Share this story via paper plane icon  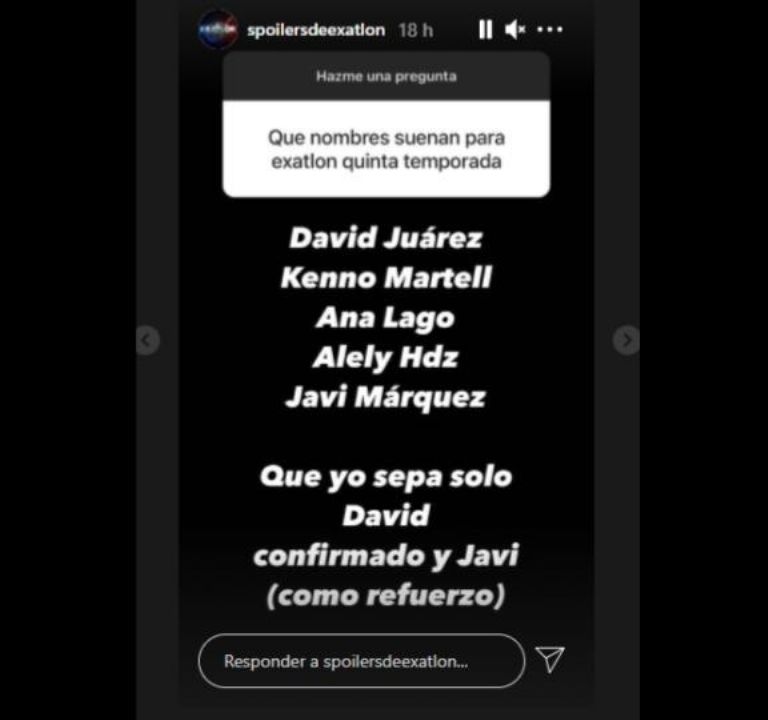pyautogui.click(x=550, y=659)
